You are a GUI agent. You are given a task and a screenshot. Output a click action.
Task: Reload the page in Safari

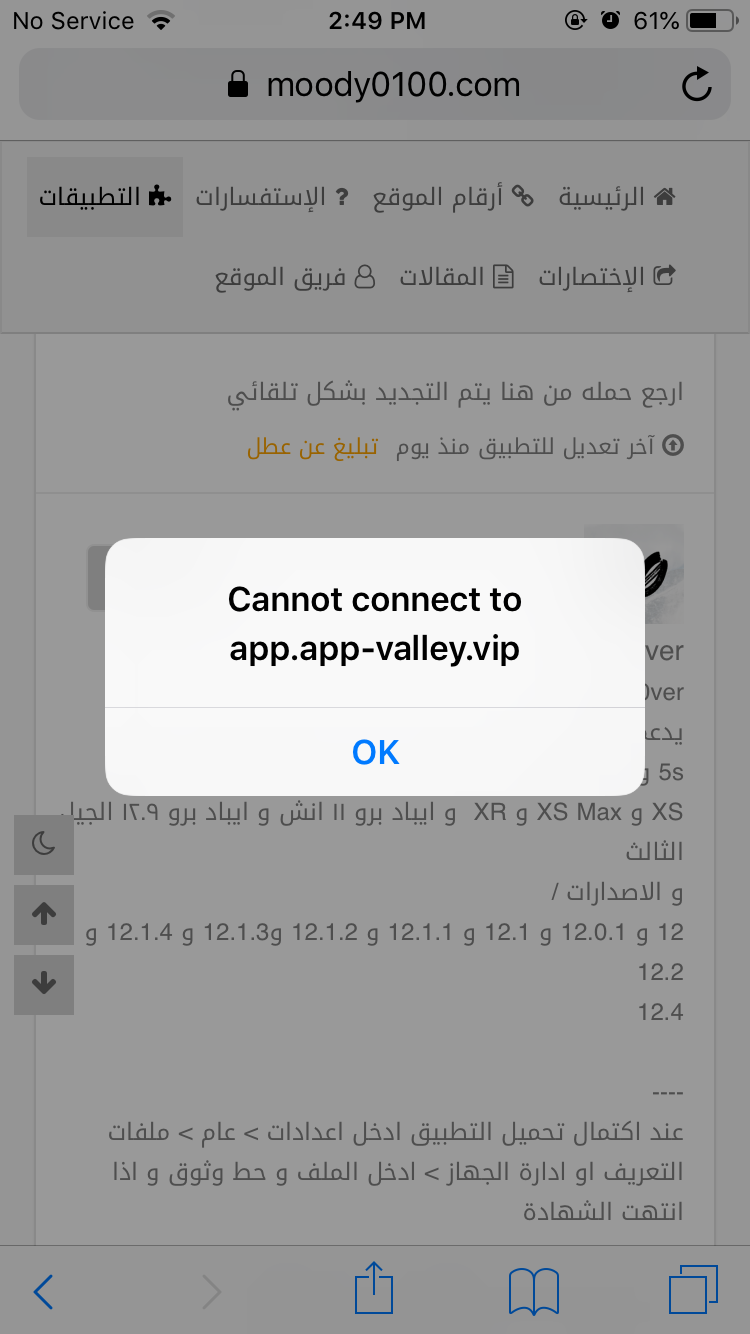click(696, 85)
